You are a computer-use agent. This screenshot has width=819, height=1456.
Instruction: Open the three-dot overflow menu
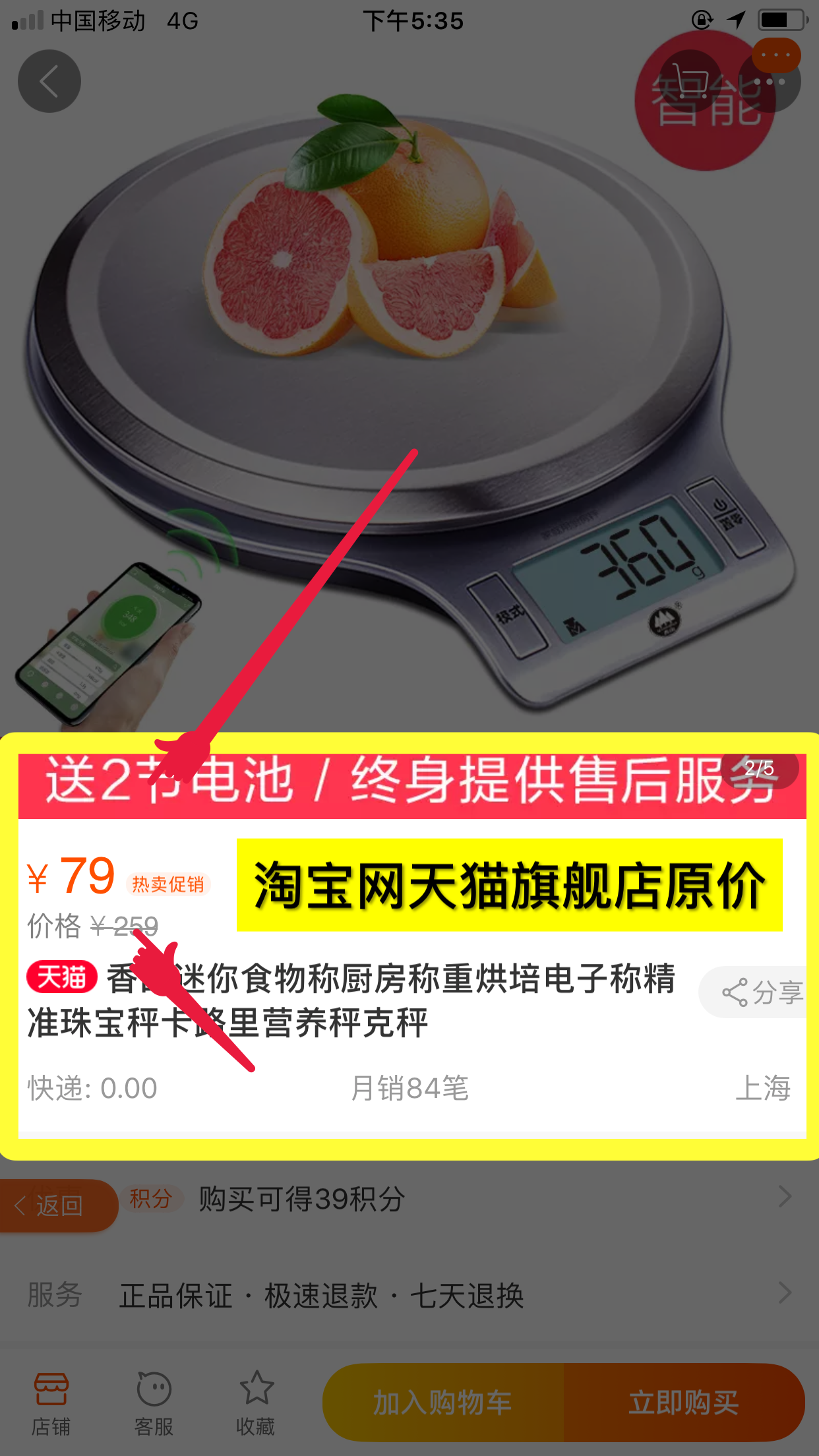(769, 81)
